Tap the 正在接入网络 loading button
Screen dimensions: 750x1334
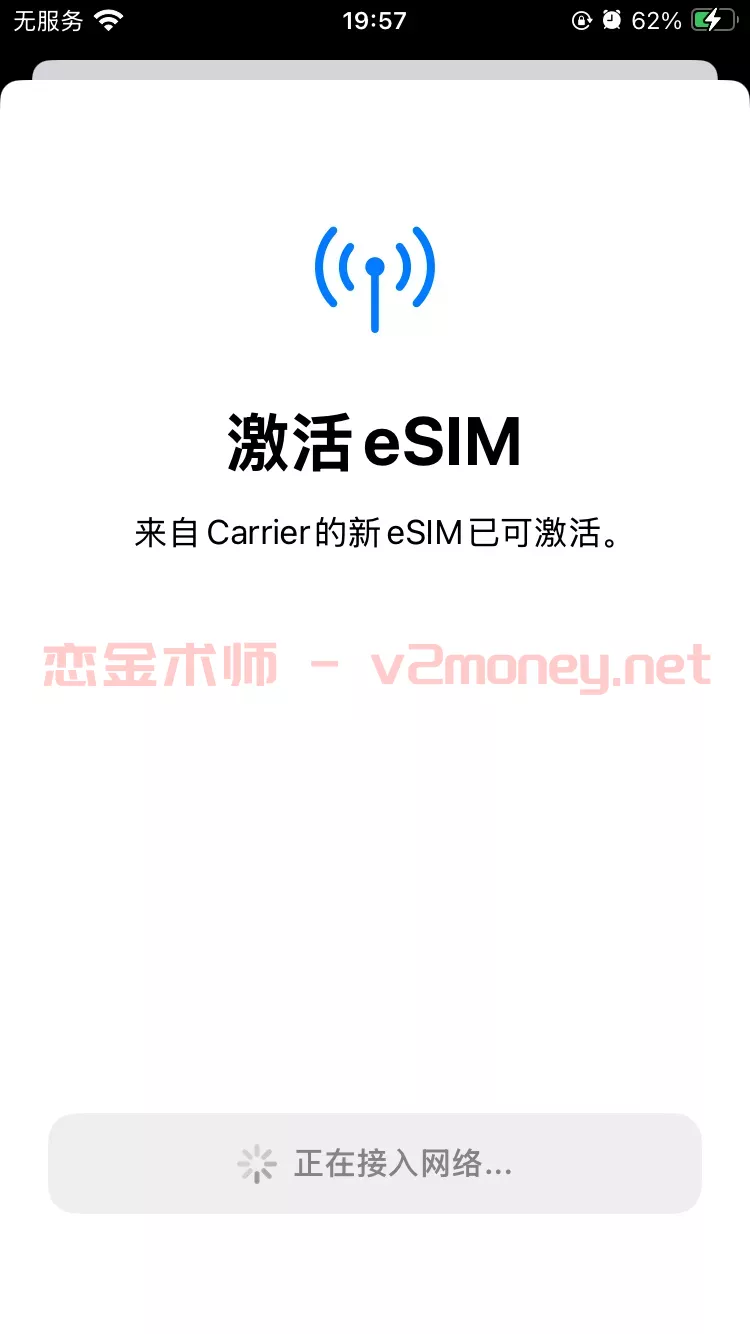pyautogui.click(x=375, y=1163)
